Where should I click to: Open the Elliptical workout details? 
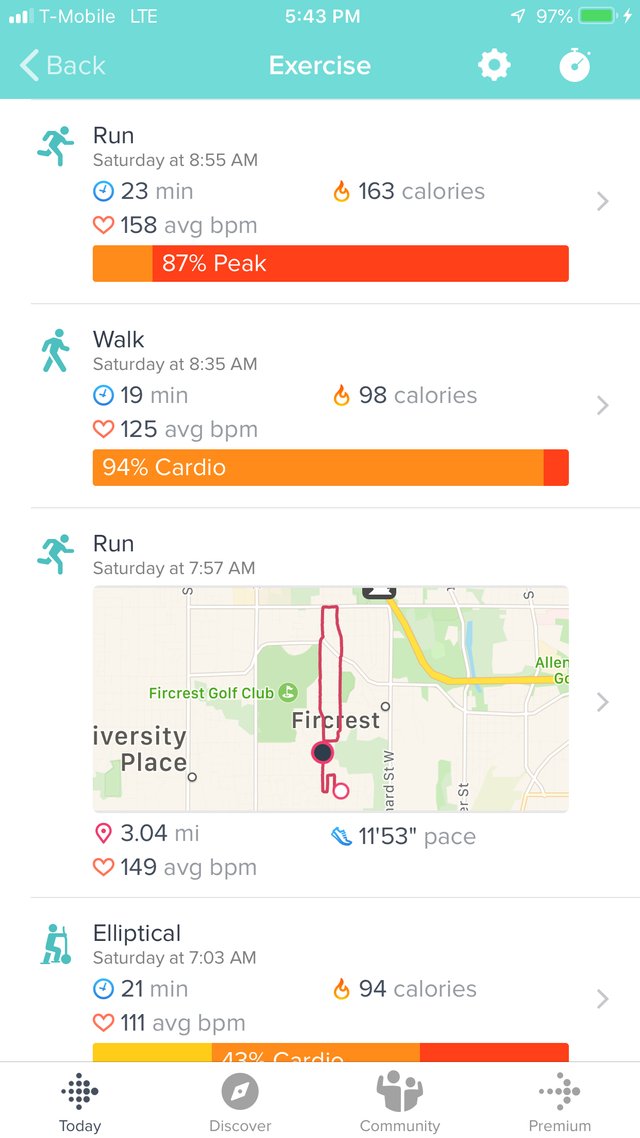tap(320, 980)
